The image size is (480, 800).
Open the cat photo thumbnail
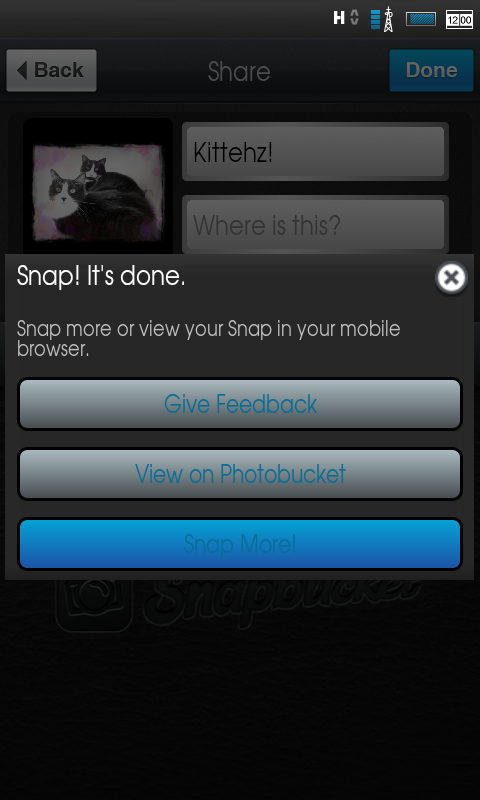[98, 193]
